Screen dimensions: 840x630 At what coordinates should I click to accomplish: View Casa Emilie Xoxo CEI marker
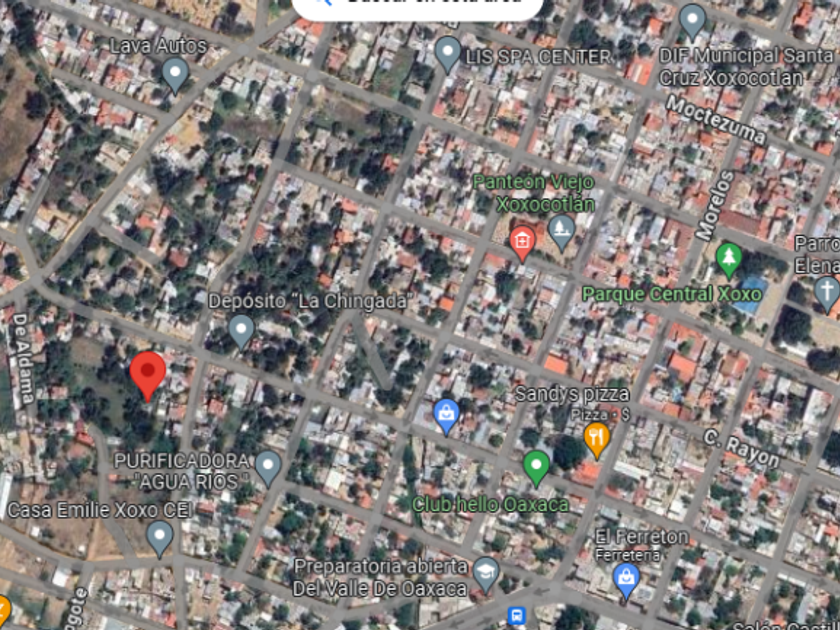[160, 537]
